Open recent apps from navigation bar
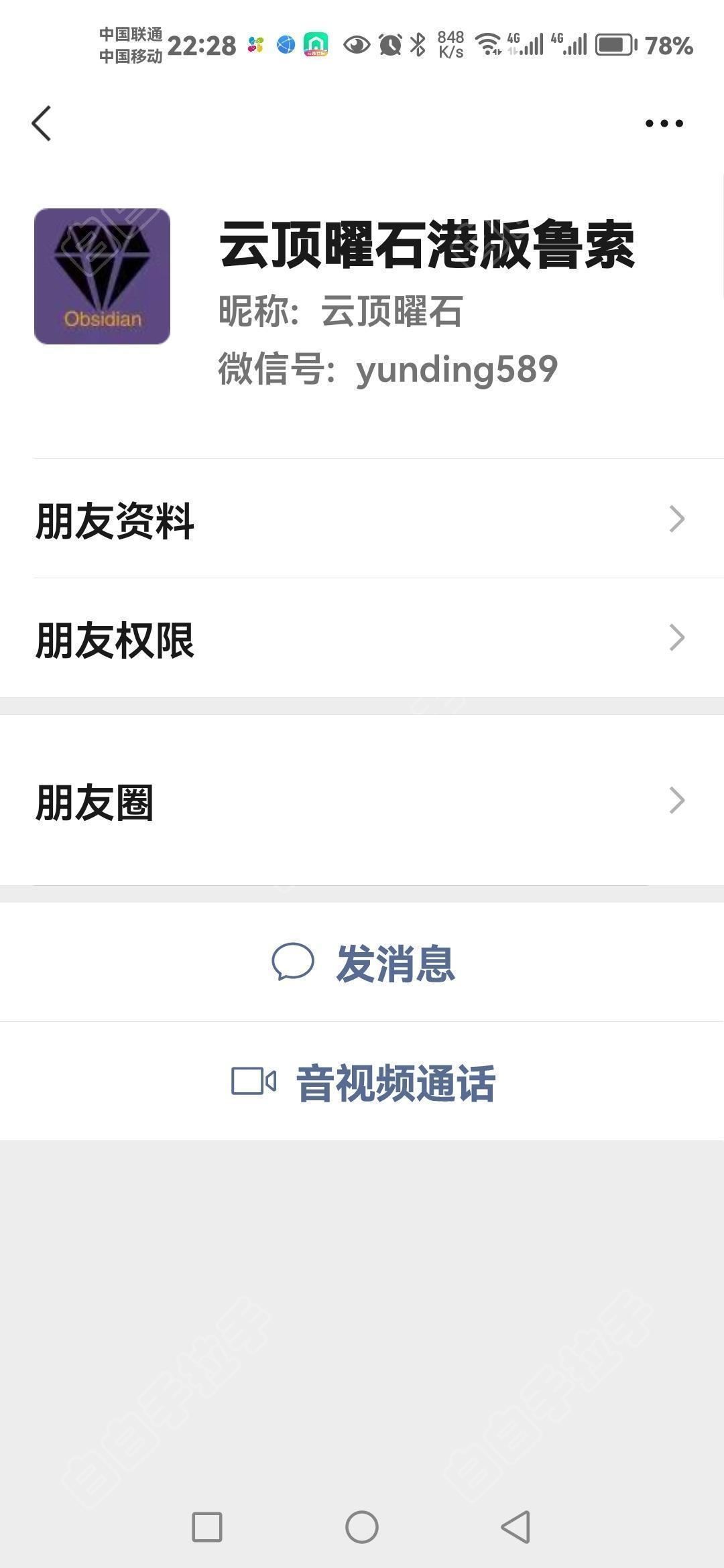The width and height of the screenshot is (724, 1568). pos(207,1528)
